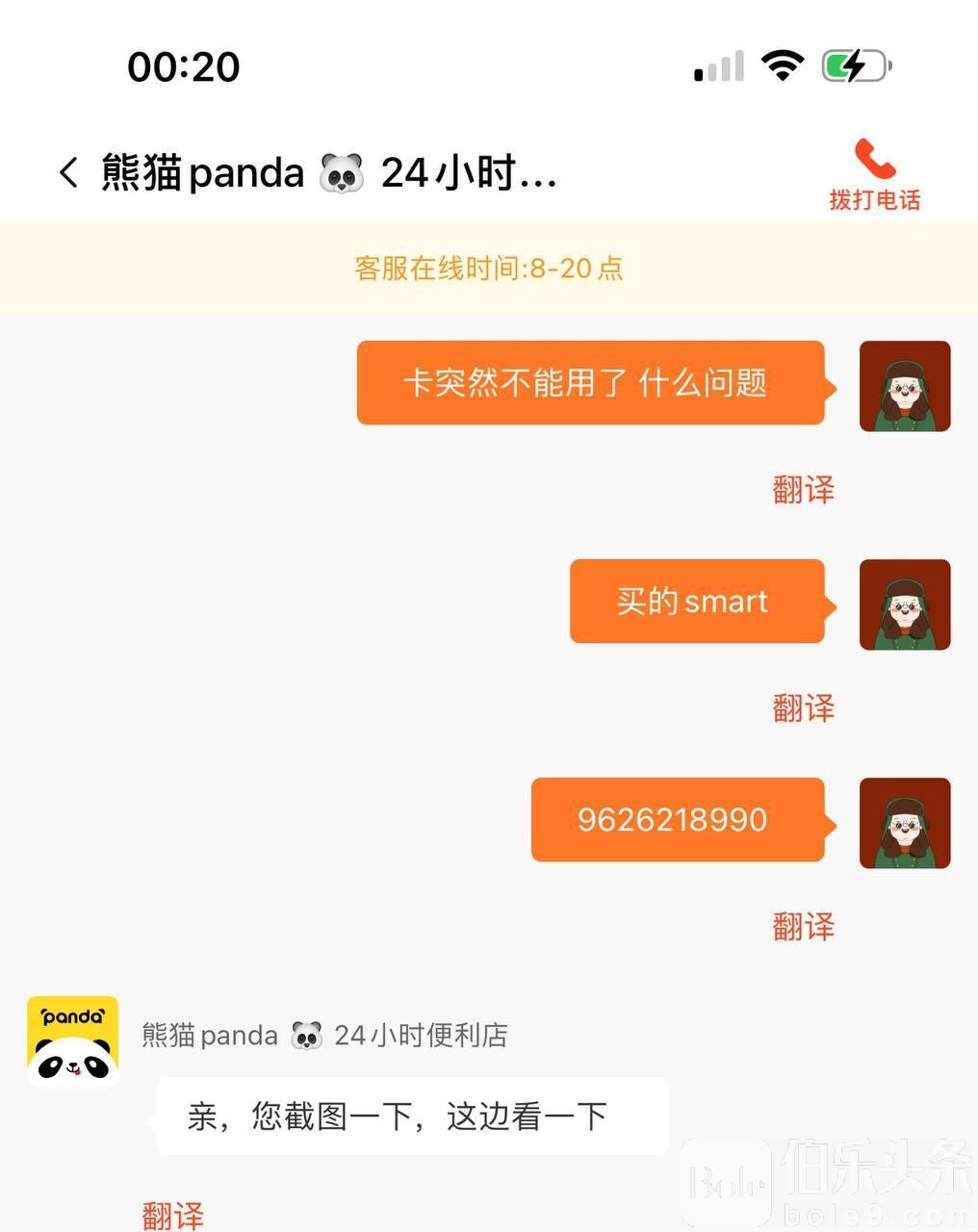Image resolution: width=978 pixels, height=1232 pixels.
Task: Go back using the back arrow
Action: (67, 173)
